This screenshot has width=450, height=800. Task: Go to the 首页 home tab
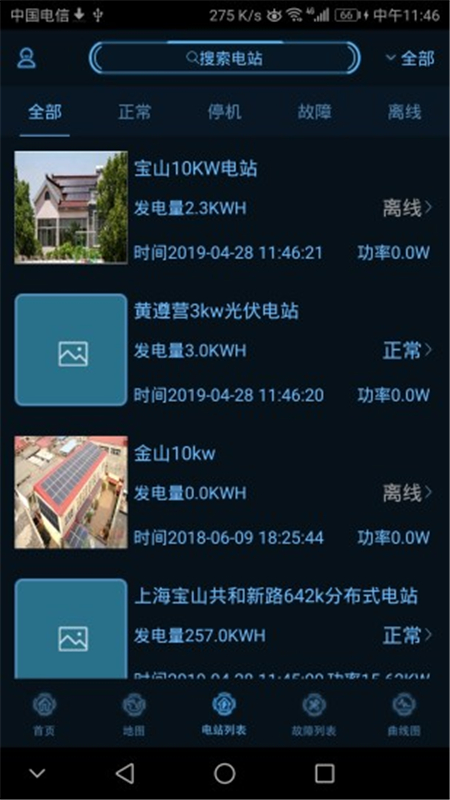coord(44,716)
